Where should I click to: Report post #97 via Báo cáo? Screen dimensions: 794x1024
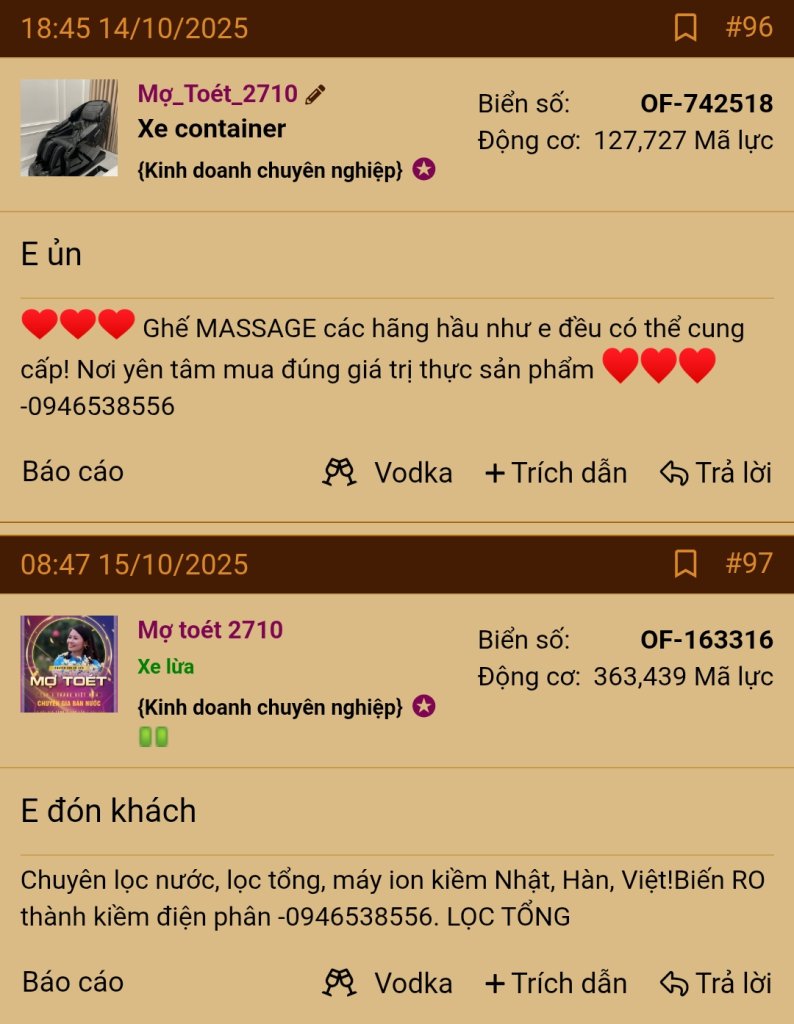click(x=73, y=982)
